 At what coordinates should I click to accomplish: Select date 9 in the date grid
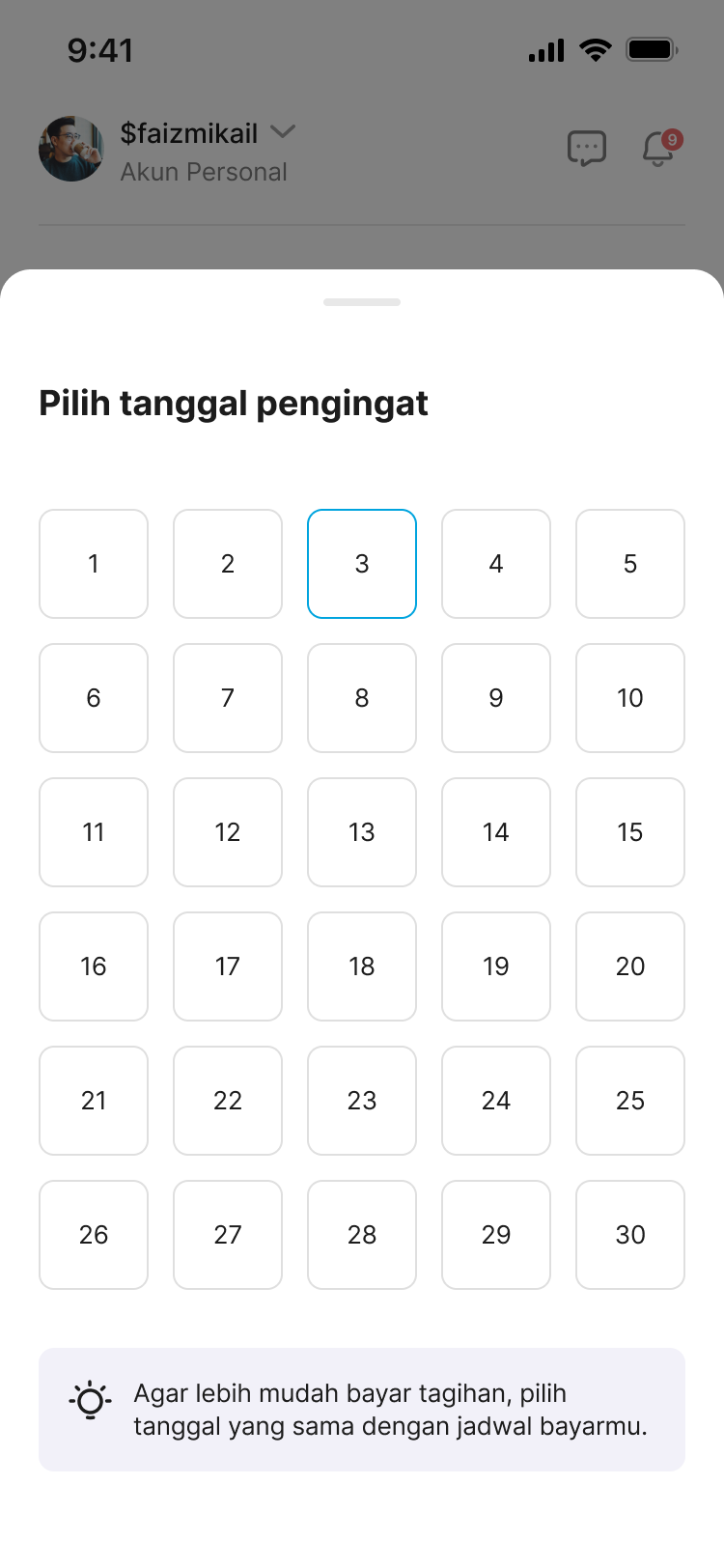(x=496, y=698)
